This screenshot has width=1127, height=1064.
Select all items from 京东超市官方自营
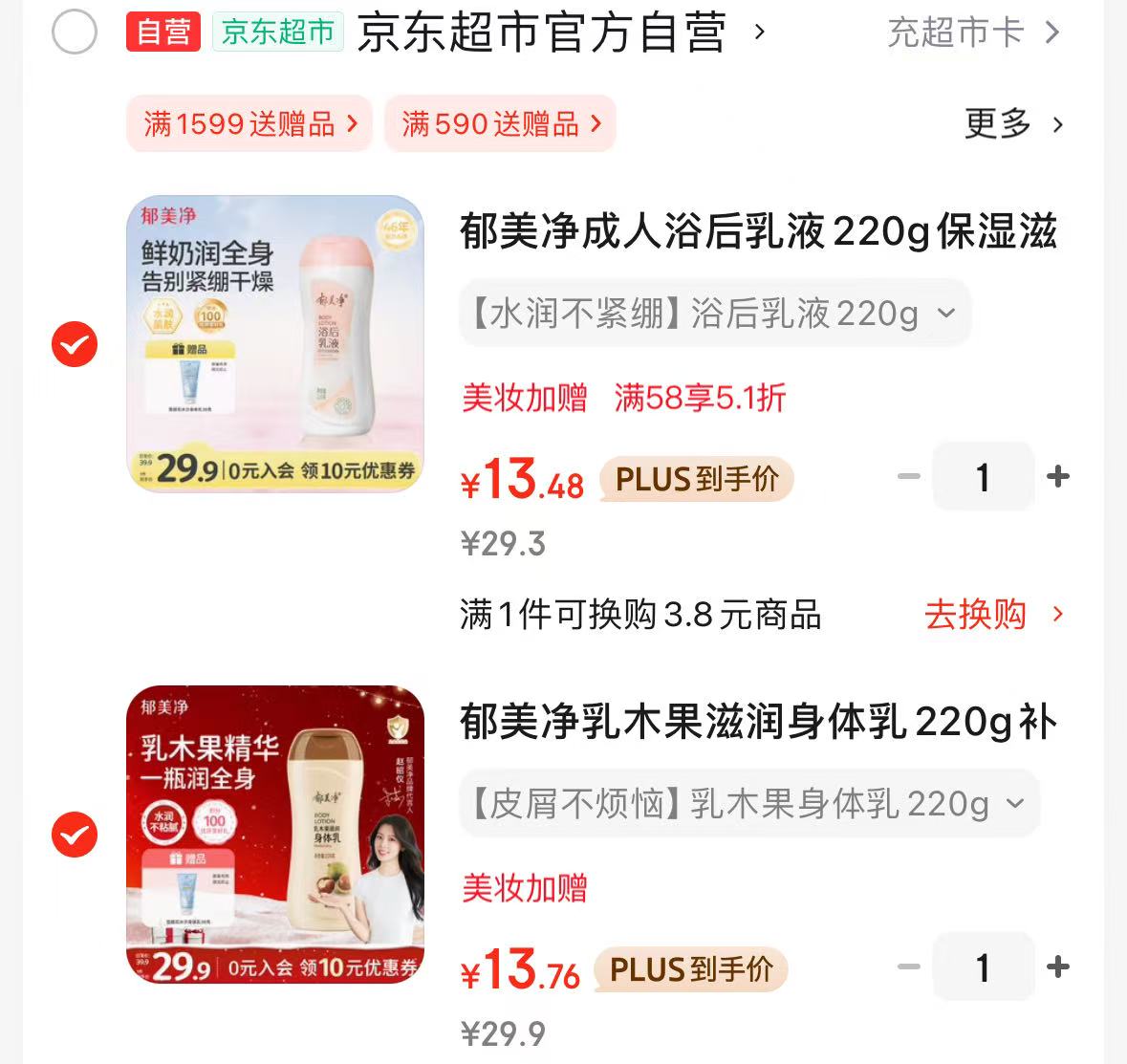pyautogui.click(x=74, y=33)
